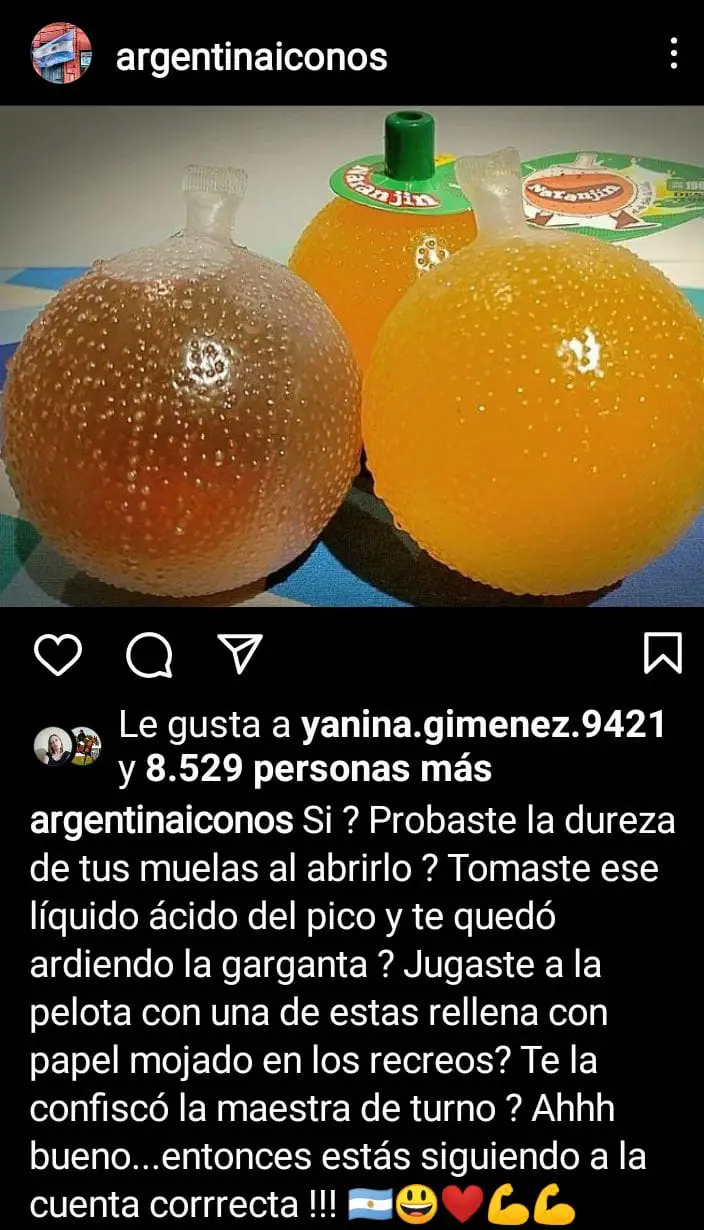Share the post via paper plane icon
The image size is (704, 1230).
click(240, 654)
